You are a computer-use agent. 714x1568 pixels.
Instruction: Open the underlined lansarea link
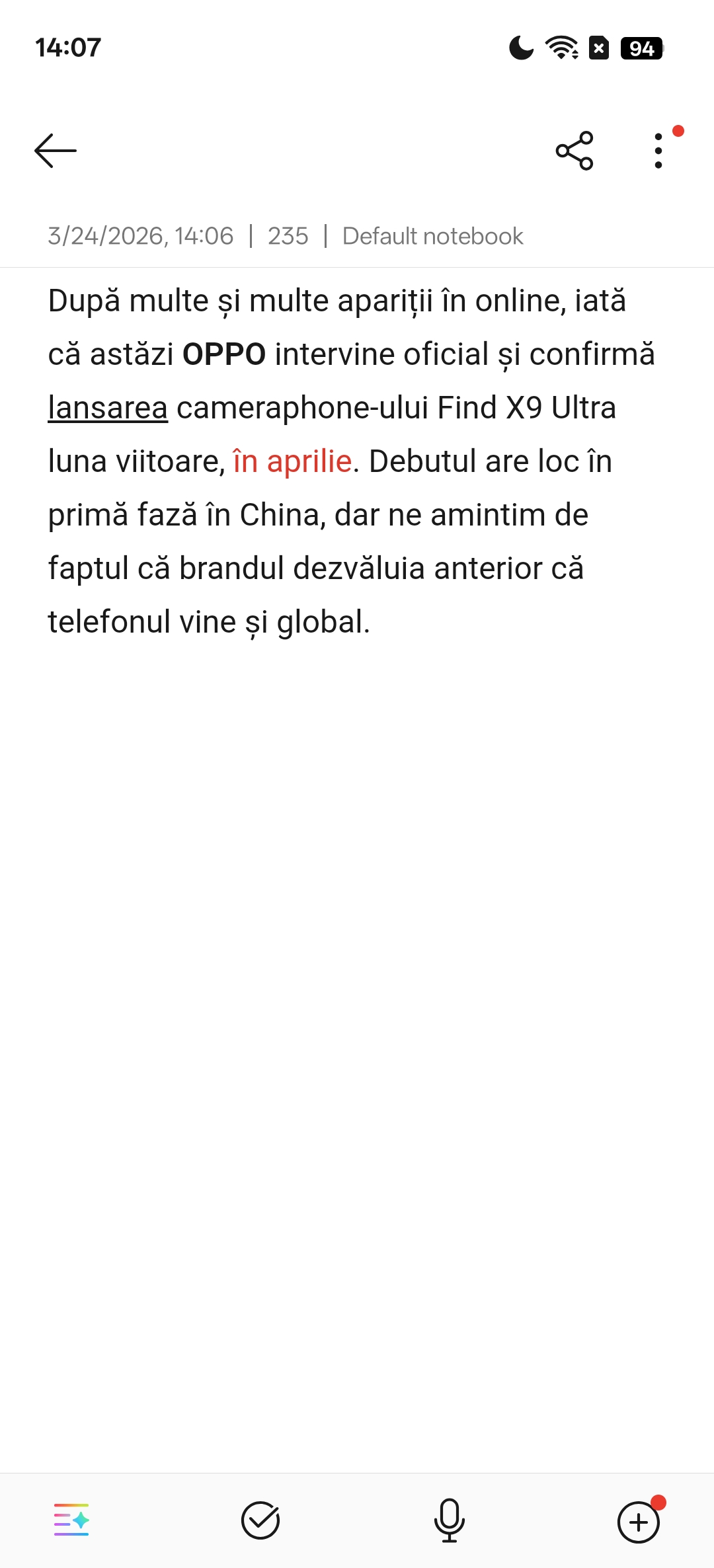click(x=108, y=408)
